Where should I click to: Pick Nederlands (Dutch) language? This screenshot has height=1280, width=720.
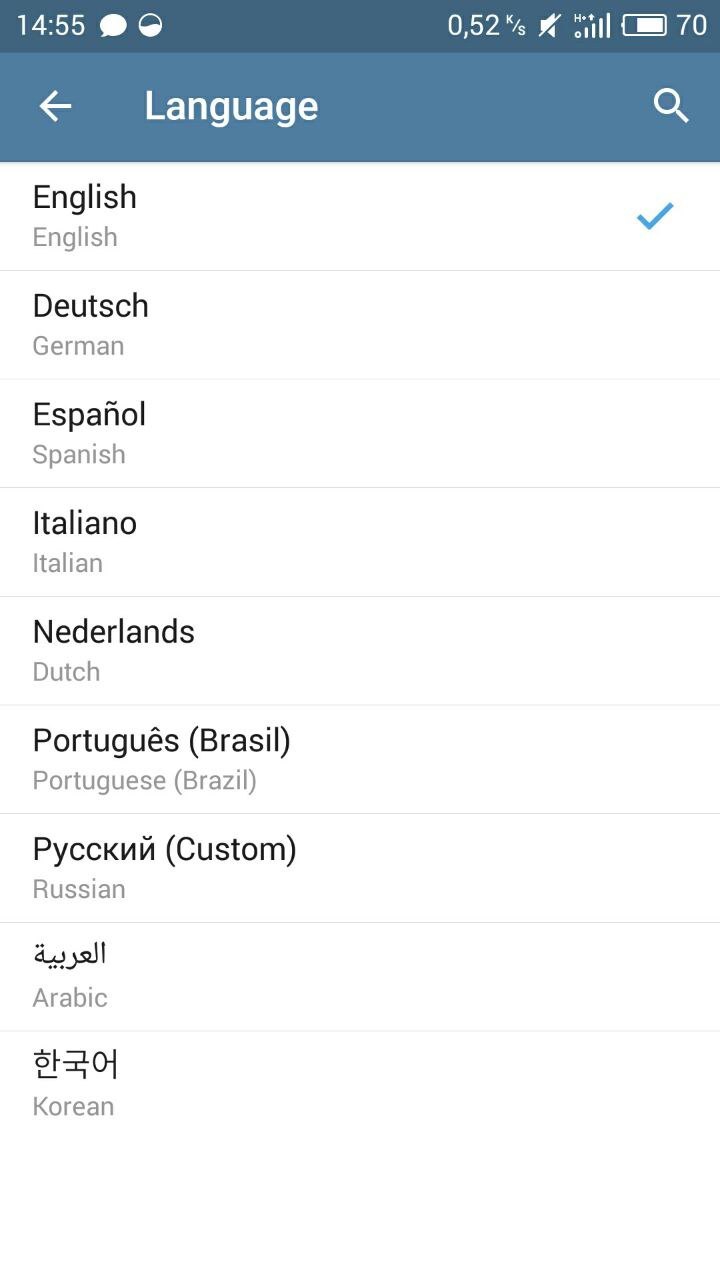coord(360,651)
